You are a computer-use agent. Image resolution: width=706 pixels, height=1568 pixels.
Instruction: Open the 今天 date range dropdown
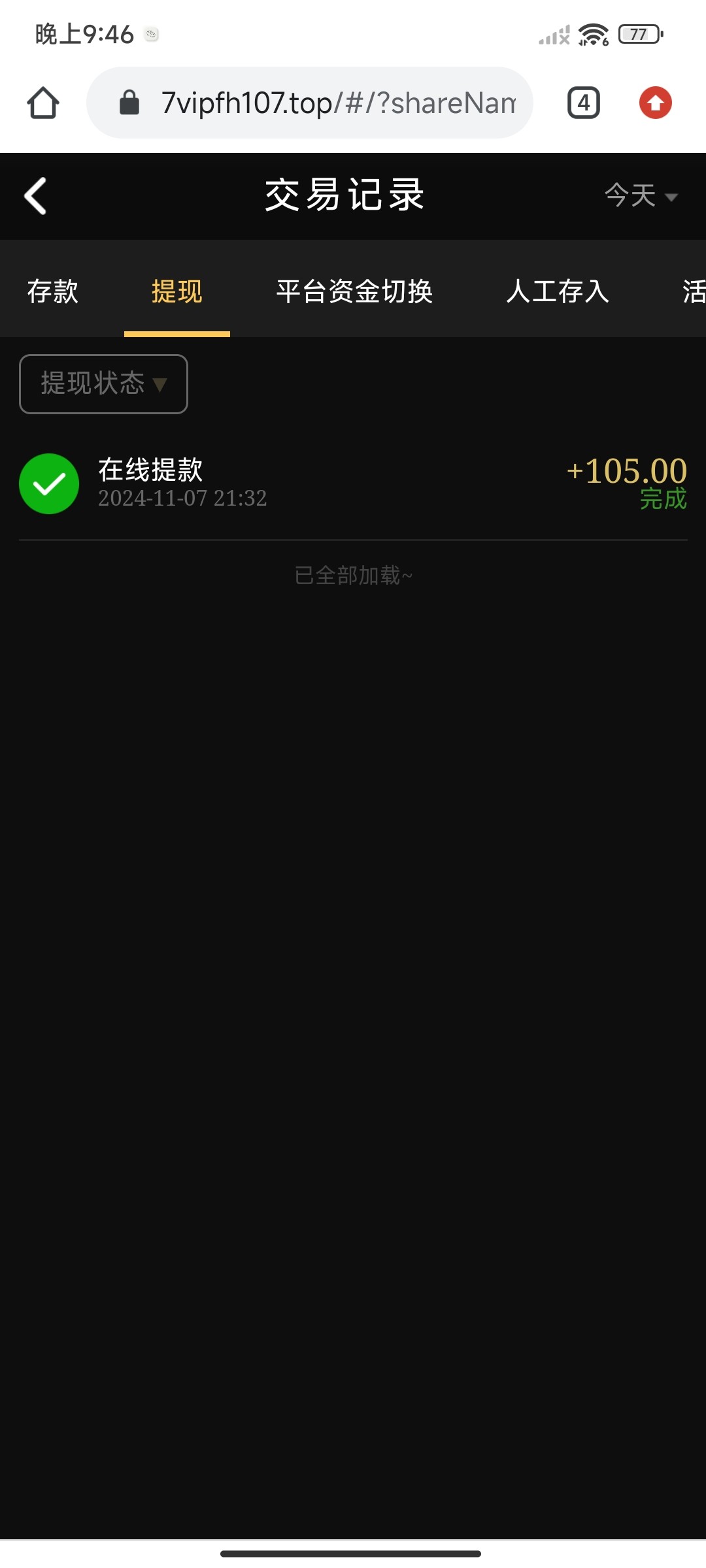click(641, 195)
